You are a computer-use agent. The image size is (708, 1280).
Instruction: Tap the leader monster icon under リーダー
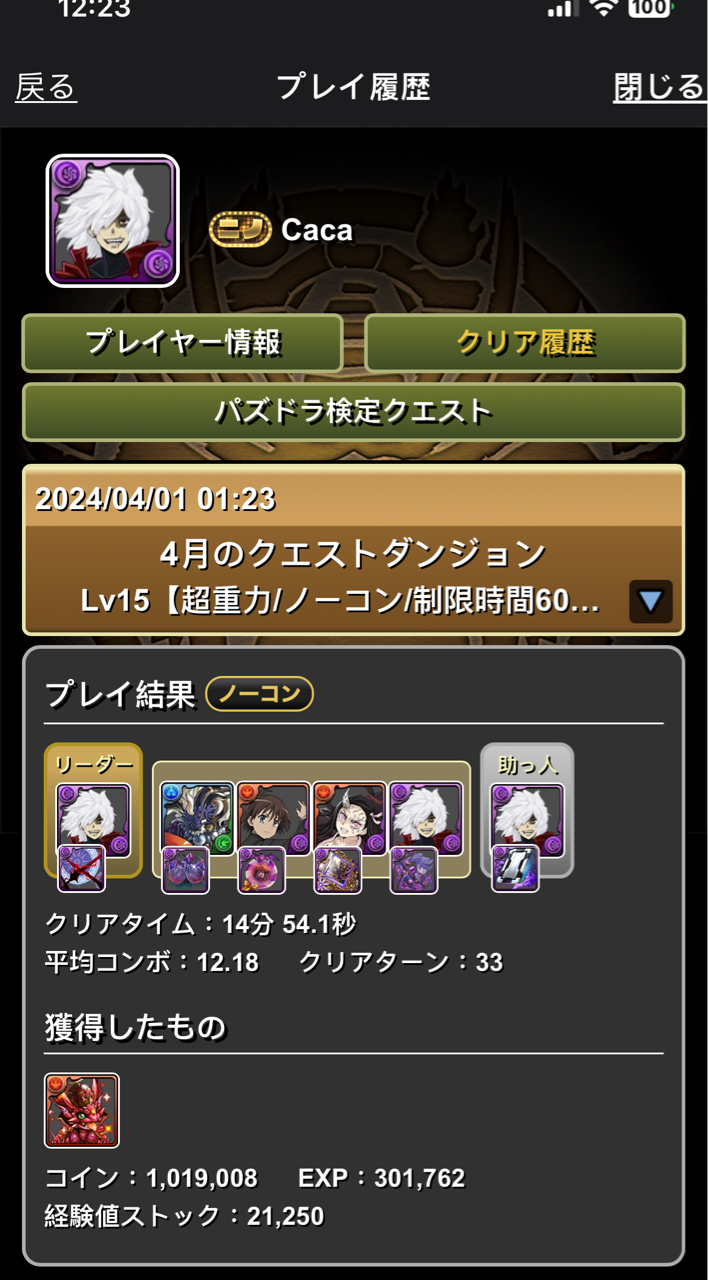(93, 819)
